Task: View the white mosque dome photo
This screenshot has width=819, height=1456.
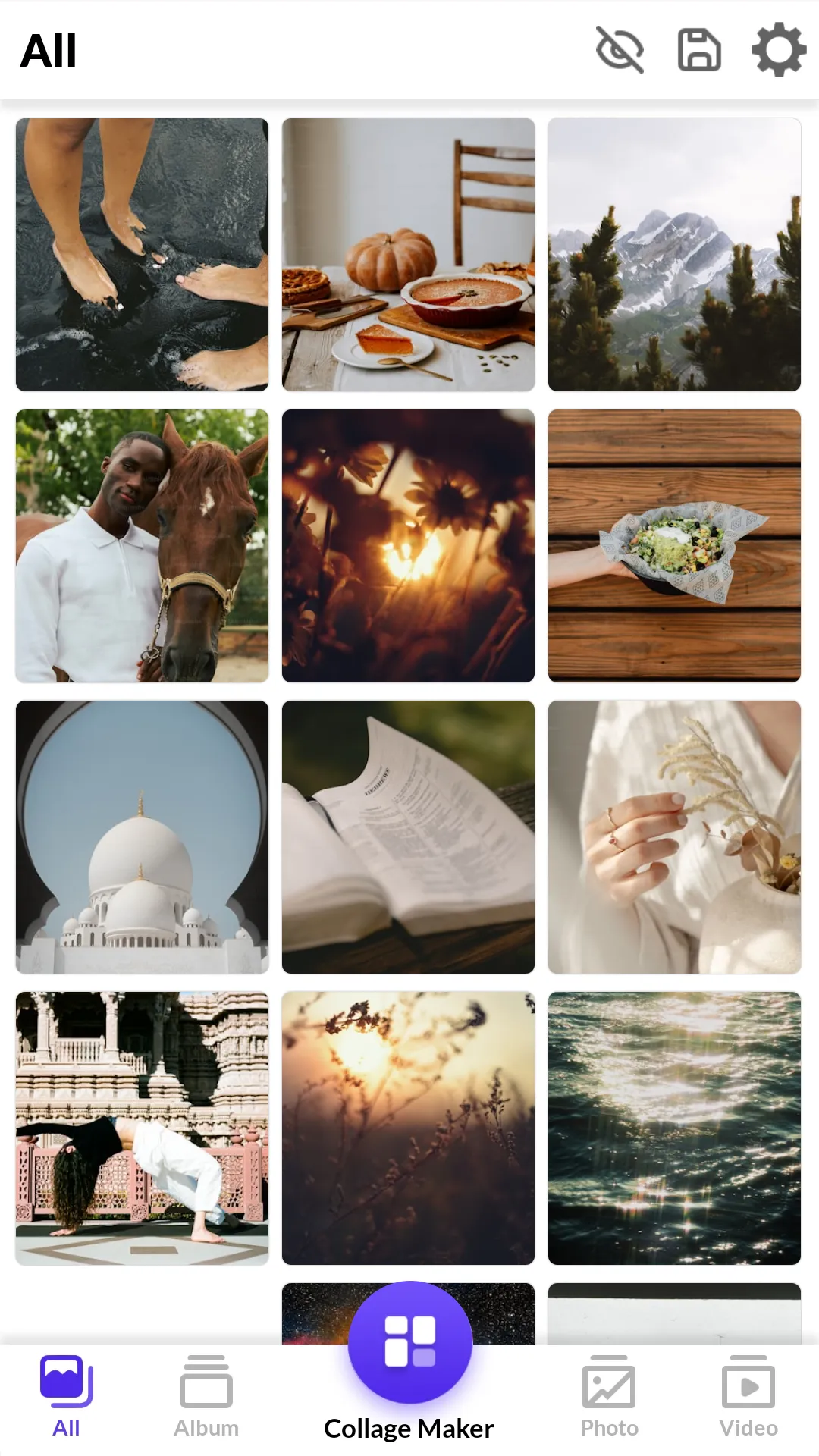Action: click(x=143, y=837)
